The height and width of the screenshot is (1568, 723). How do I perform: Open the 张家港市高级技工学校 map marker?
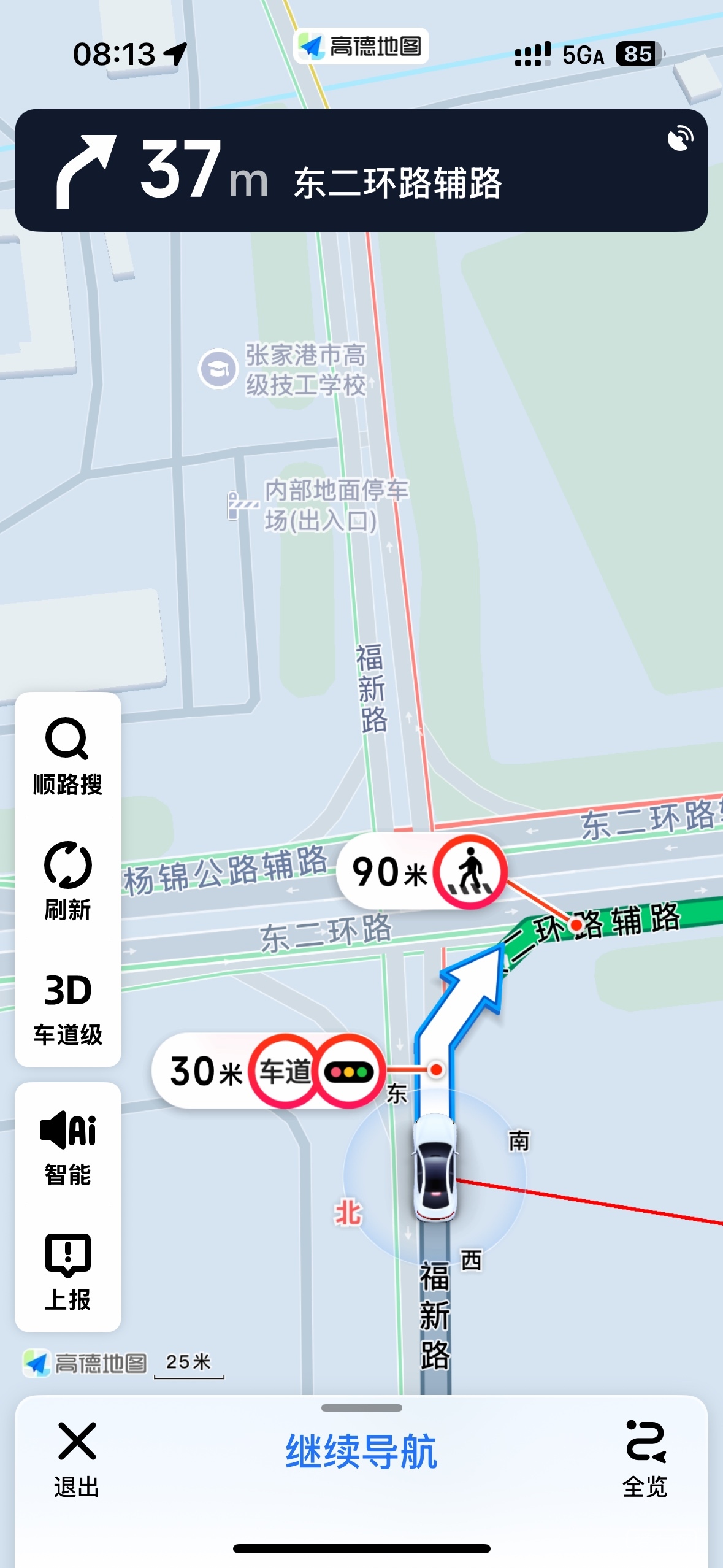(x=218, y=369)
